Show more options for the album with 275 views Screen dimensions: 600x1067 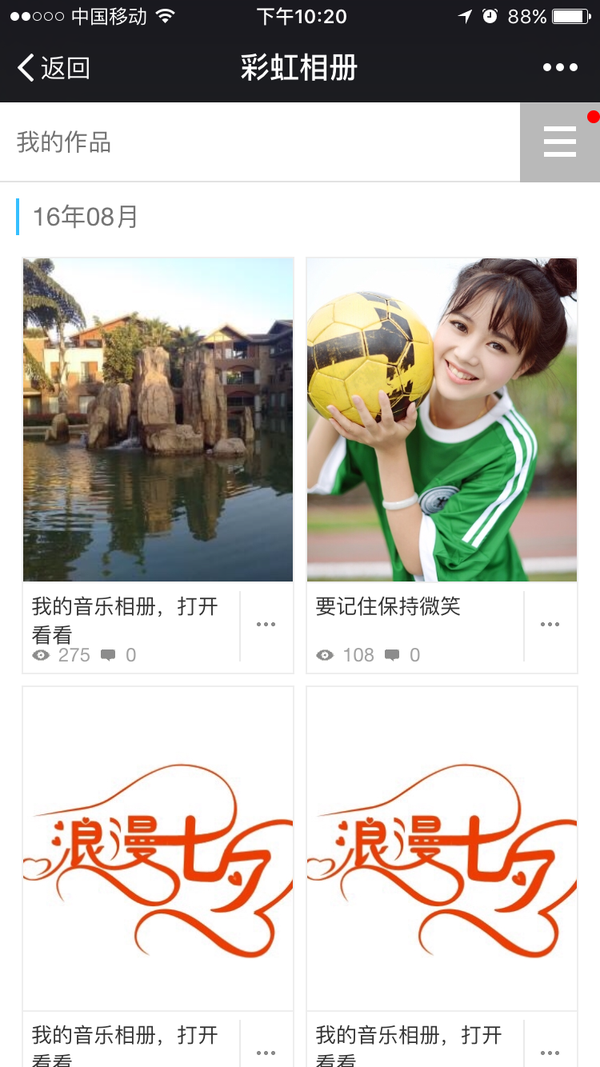[266, 625]
